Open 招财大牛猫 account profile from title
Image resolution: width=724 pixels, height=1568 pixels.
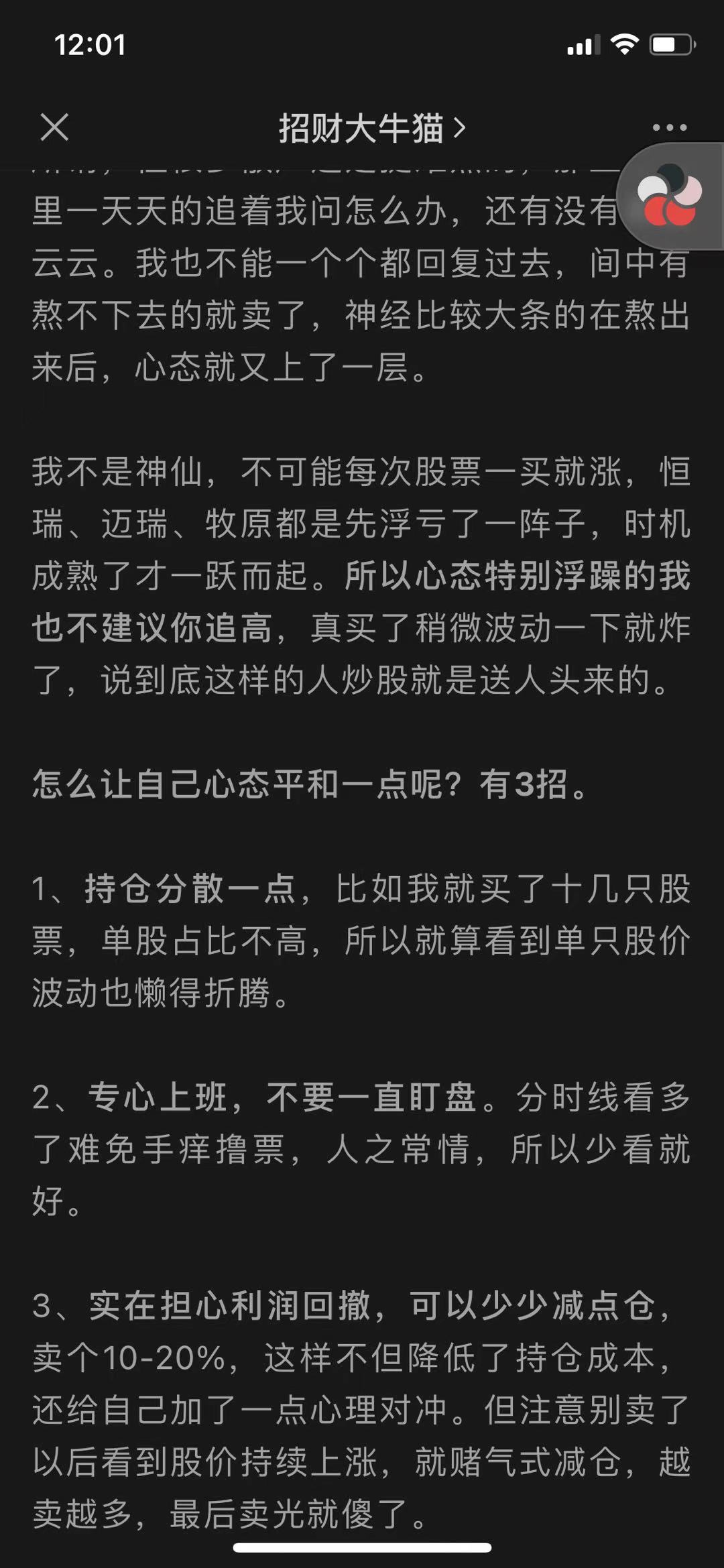point(371,127)
